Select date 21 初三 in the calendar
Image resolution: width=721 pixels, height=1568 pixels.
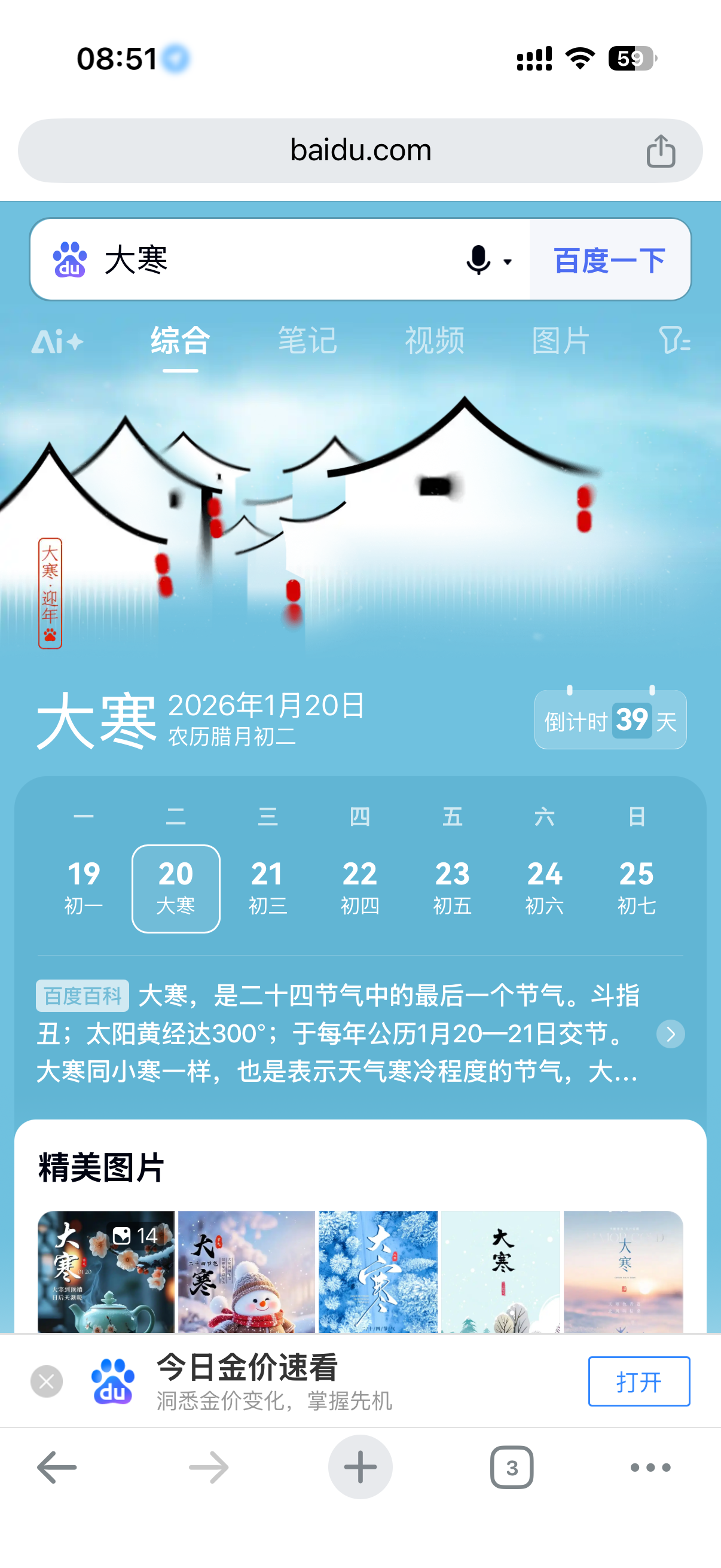coord(268,888)
